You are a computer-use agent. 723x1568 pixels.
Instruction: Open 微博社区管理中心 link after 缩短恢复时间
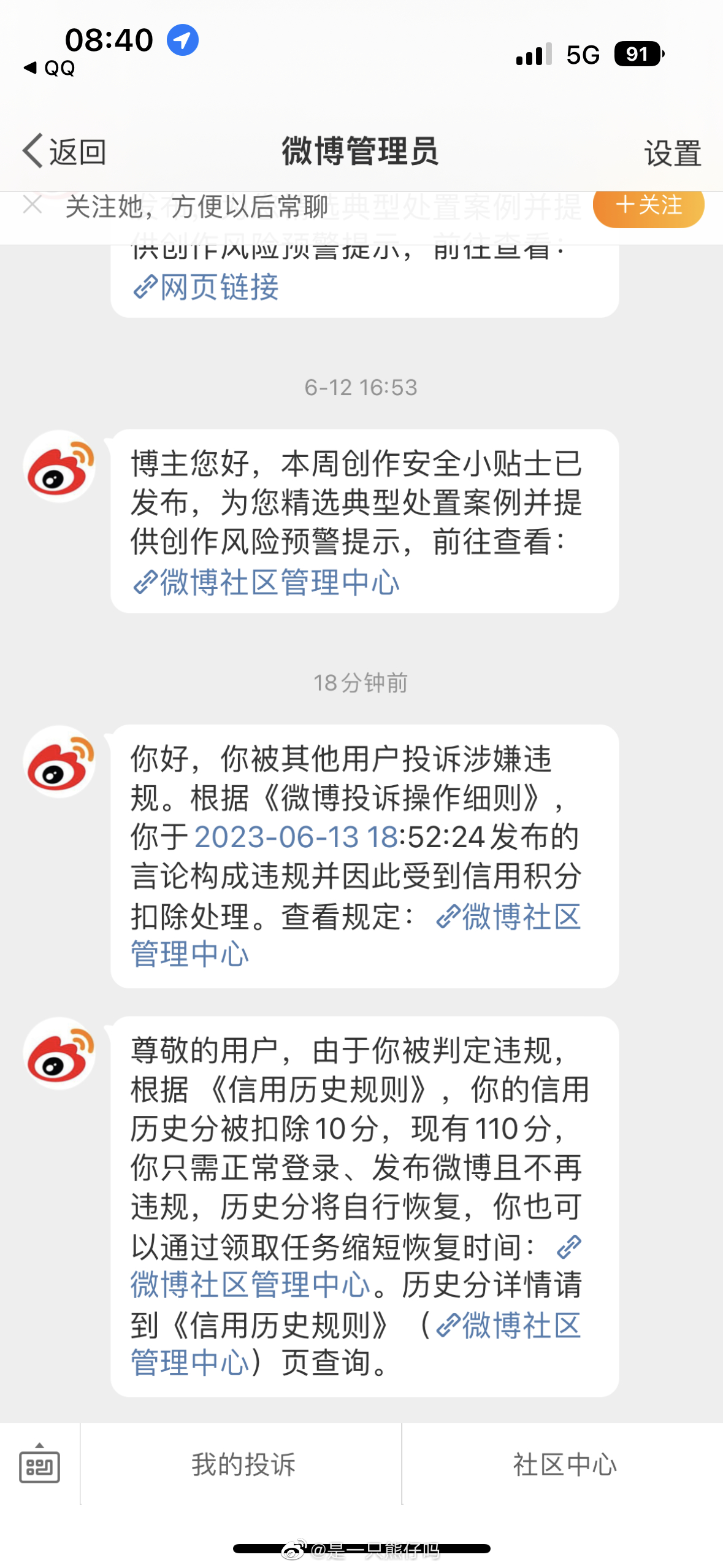click(251, 1285)
